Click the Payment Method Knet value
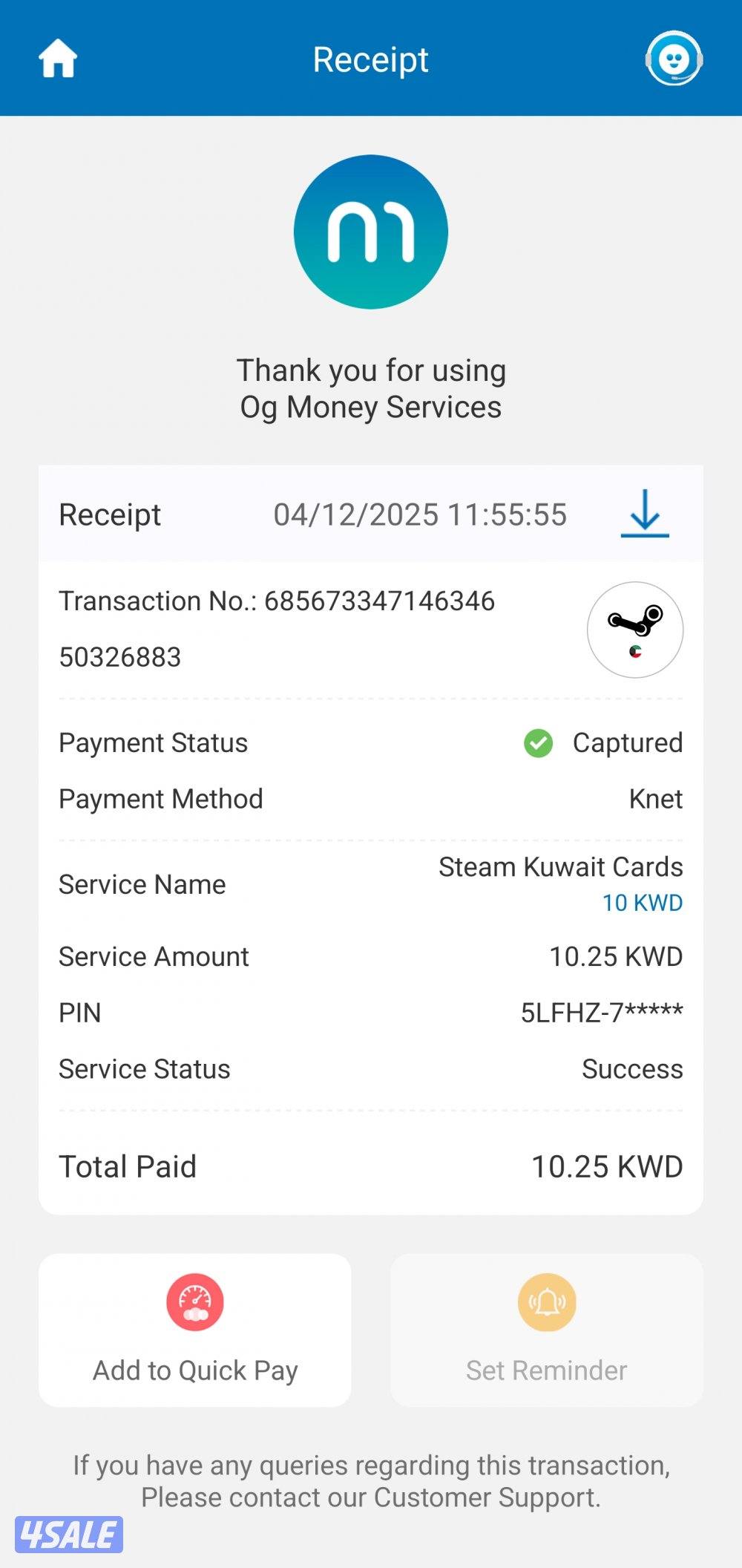The width and height of the screenshot is (742, 1568). pyautogui.click(x=653, y=799)
